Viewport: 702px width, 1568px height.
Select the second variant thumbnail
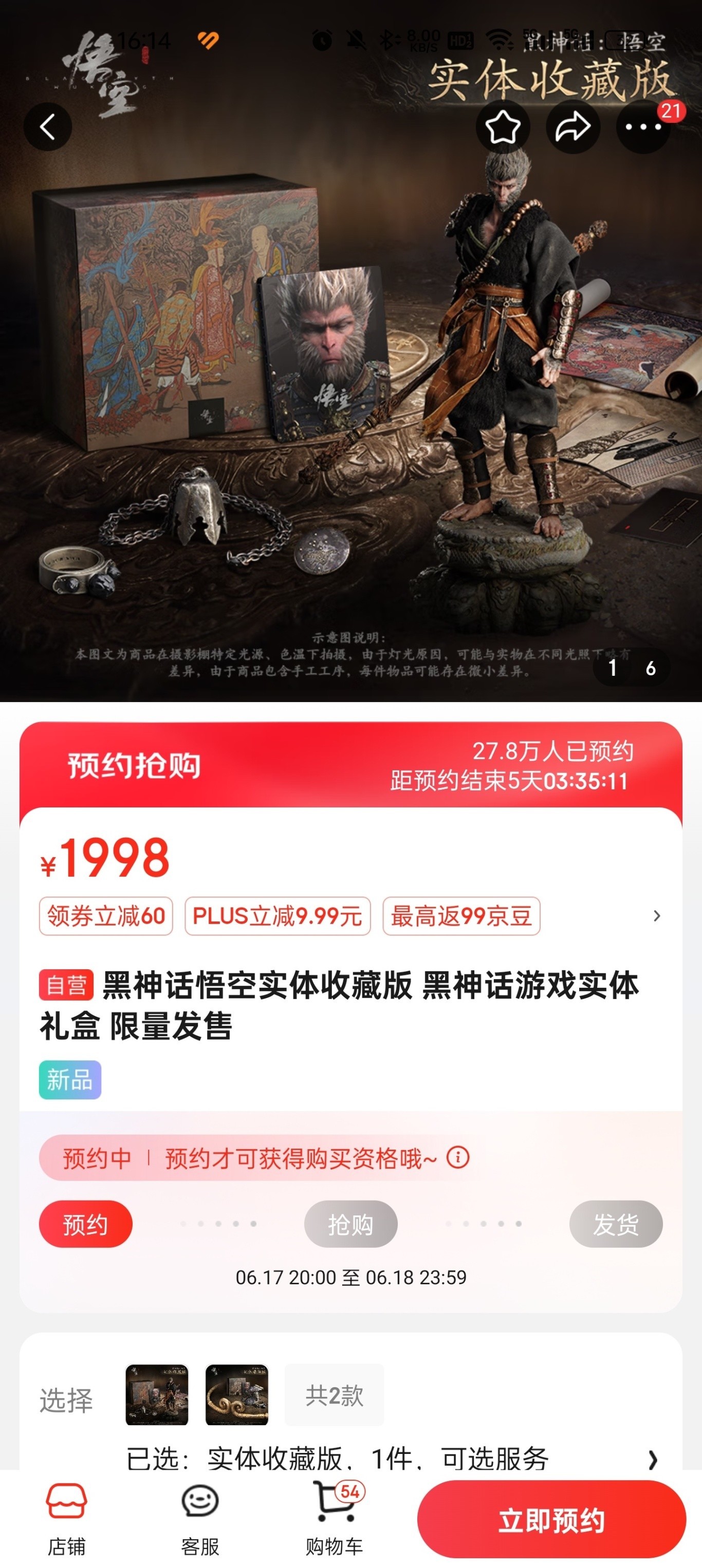(237, 1394)
